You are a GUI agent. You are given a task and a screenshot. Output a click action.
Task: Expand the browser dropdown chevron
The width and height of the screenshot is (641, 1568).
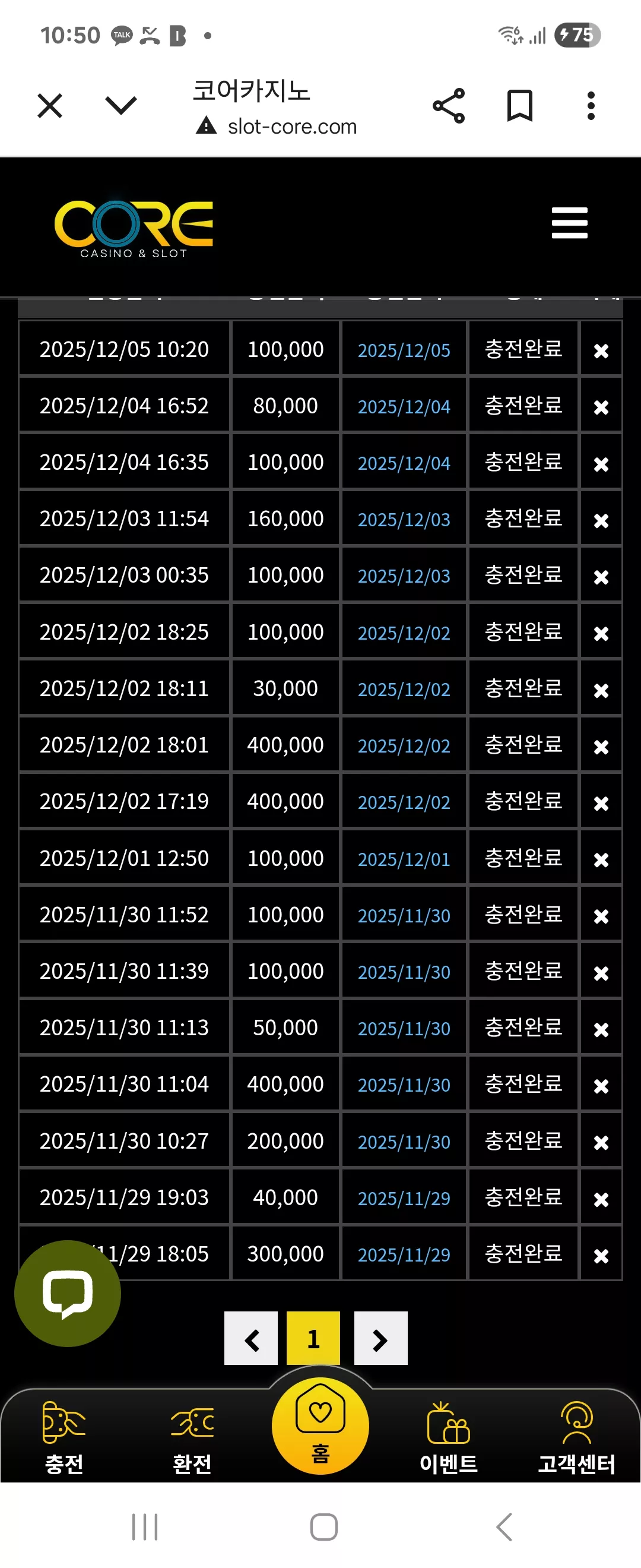[121, 106]
